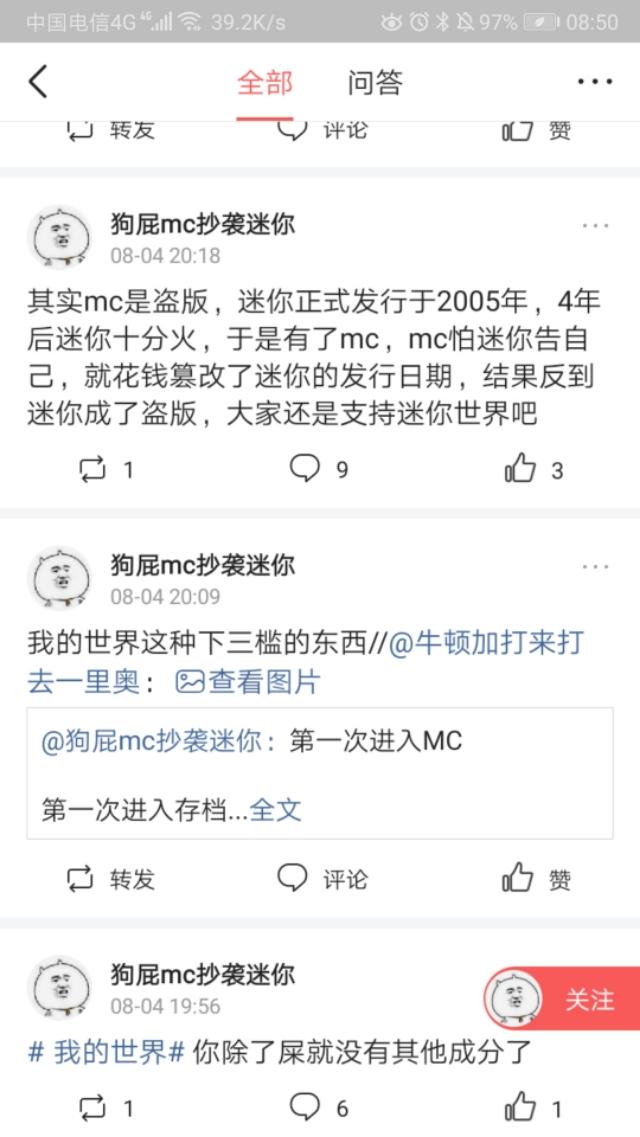
Task: Go back using the top-left arrow
Action: [x=38, y=81]
